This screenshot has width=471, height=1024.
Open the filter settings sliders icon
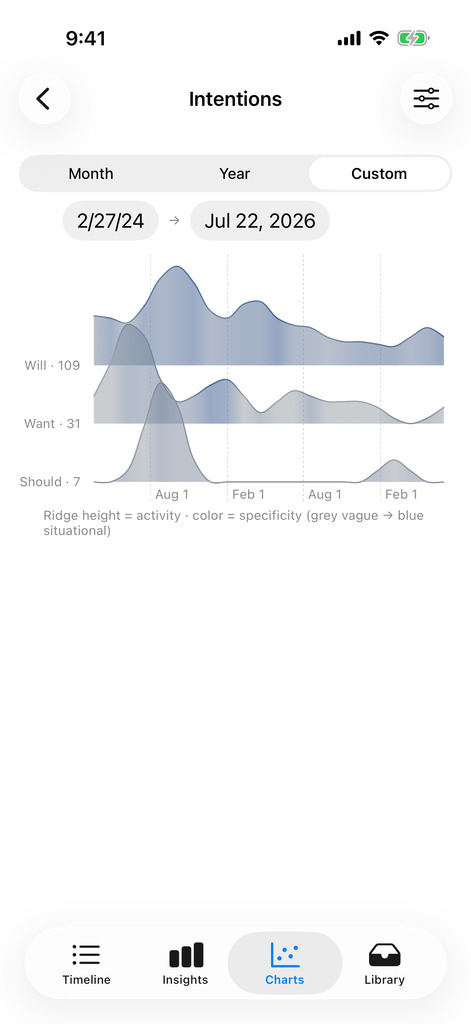coord(426,99)
